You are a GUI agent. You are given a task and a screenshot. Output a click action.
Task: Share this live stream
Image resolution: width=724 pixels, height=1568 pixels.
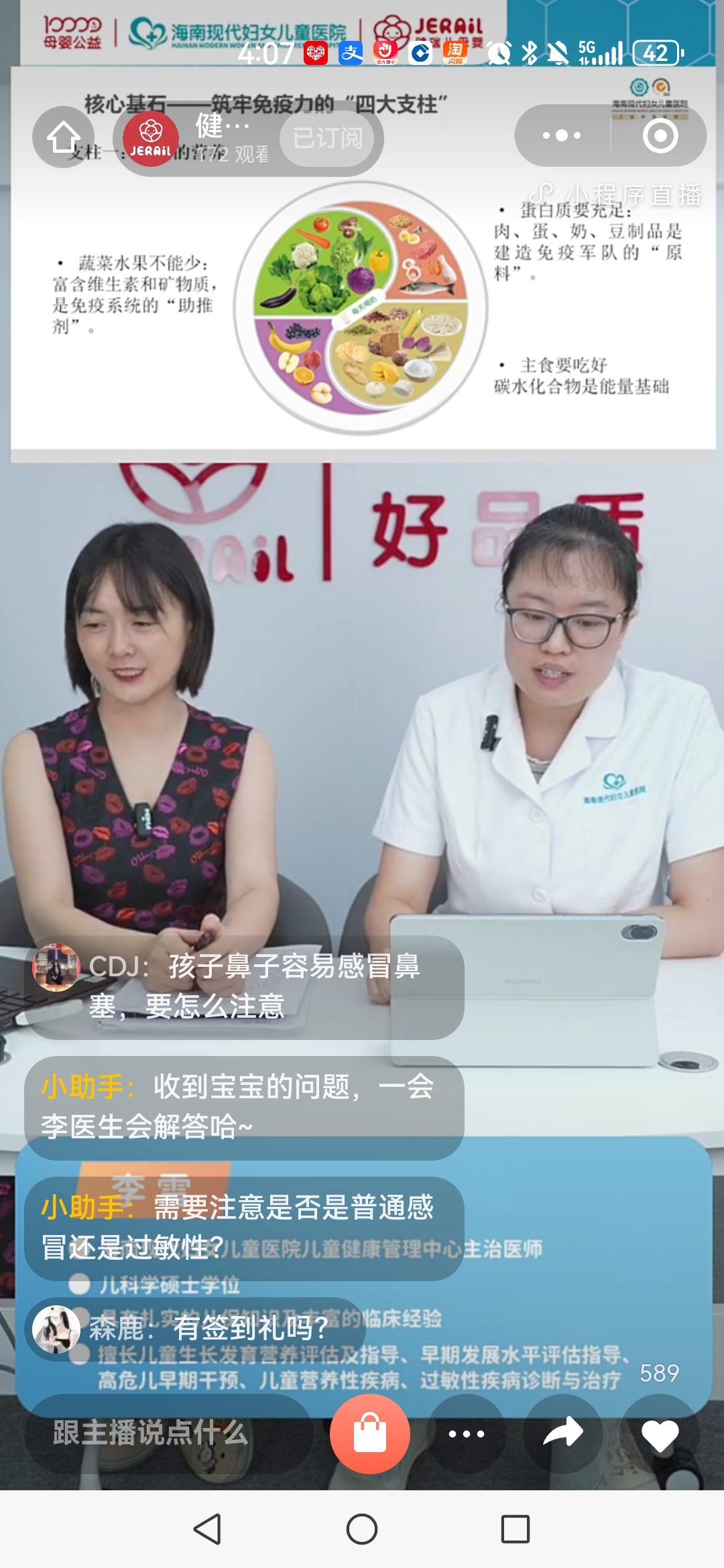click(563, 1433)
